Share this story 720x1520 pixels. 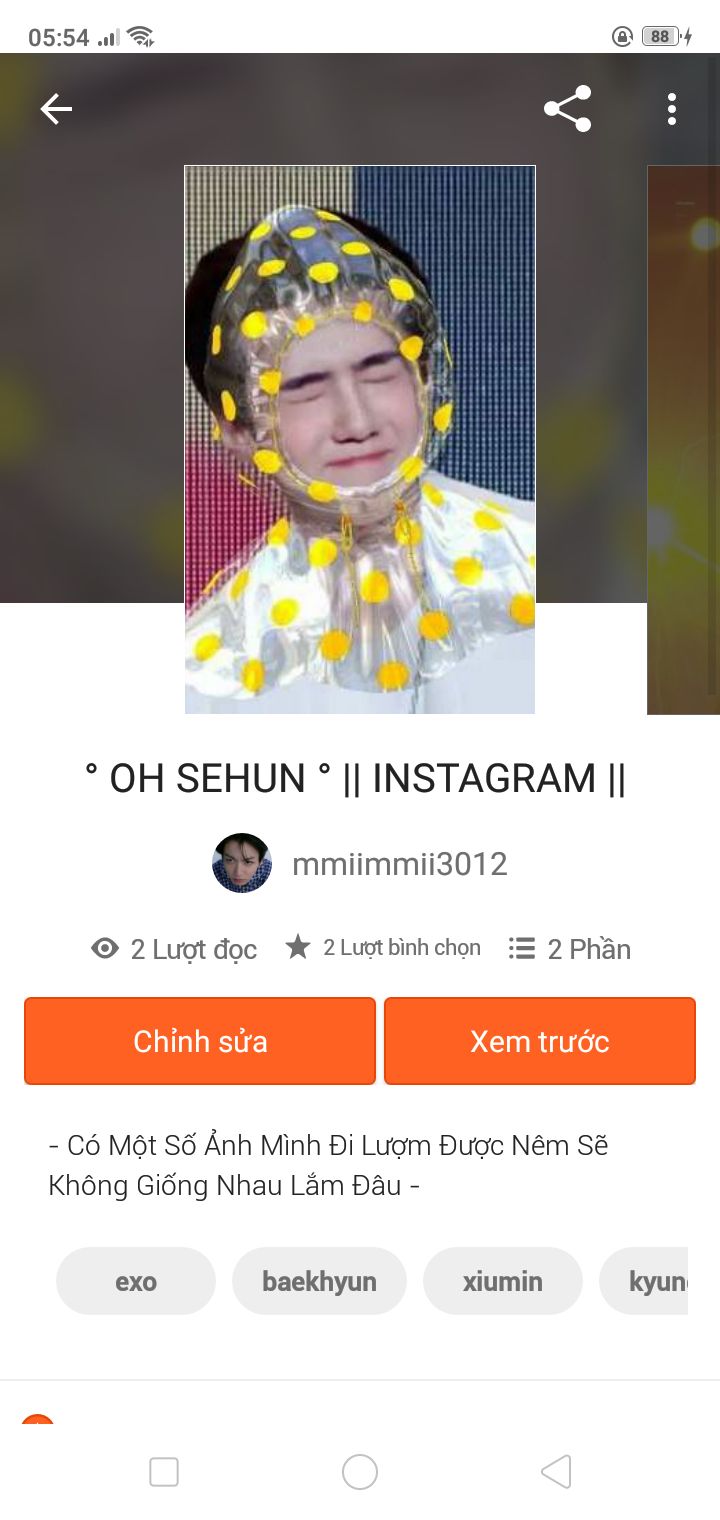tap(568, 109)
